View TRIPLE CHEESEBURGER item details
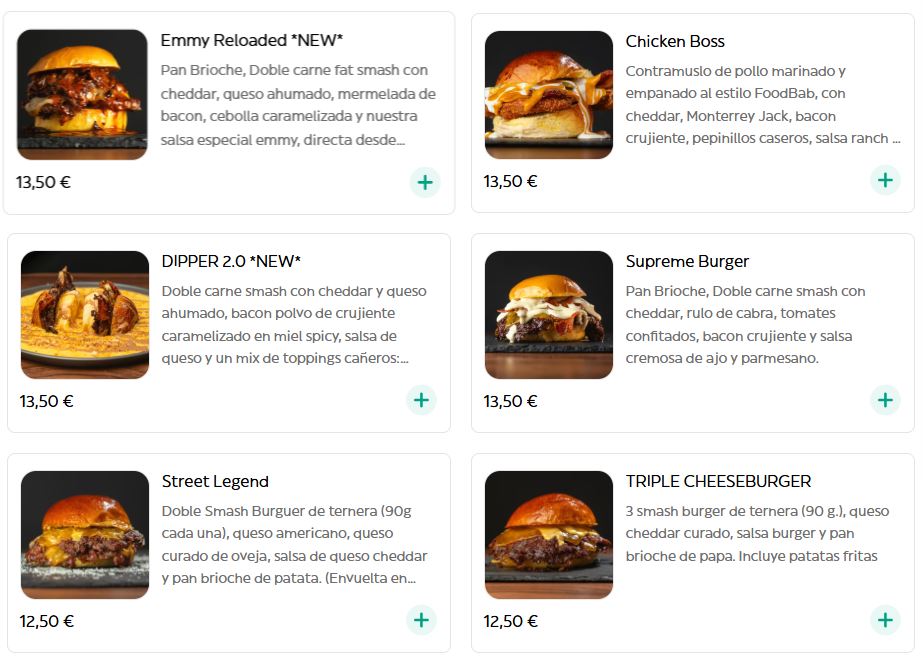This screenshot has height=668, width=923. [x=718, y=481]
